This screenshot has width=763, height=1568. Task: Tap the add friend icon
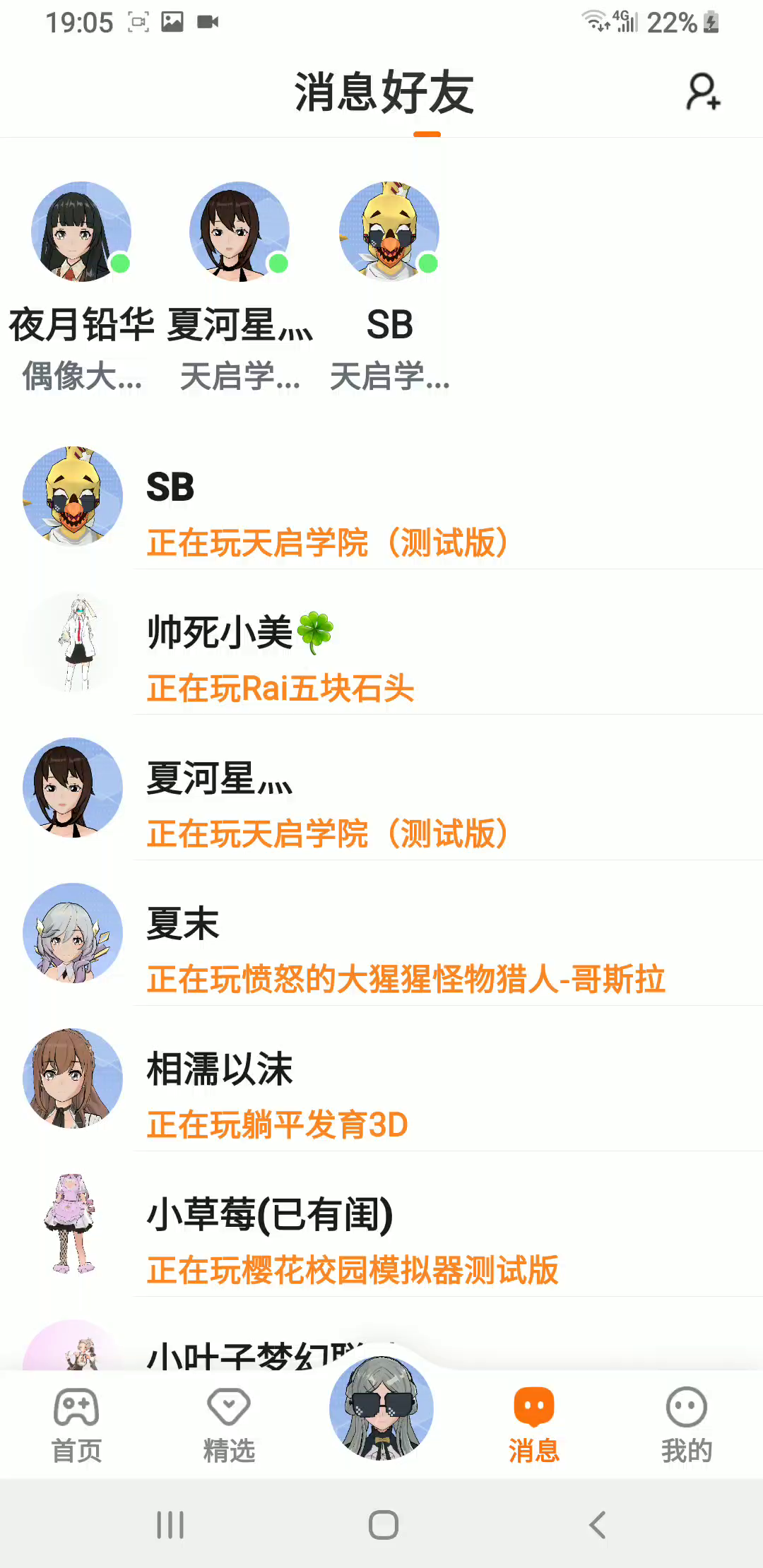pyautogui.click(x=703, y=93)
